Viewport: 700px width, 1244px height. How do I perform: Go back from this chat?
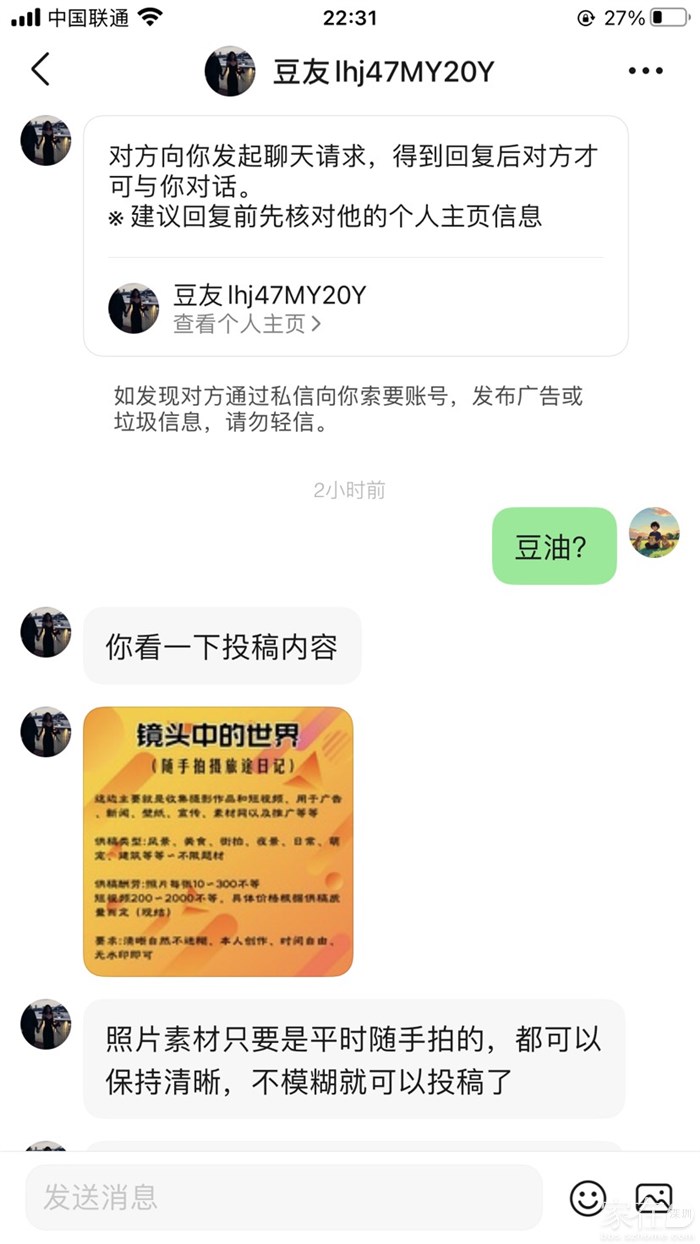click(40, 70)
